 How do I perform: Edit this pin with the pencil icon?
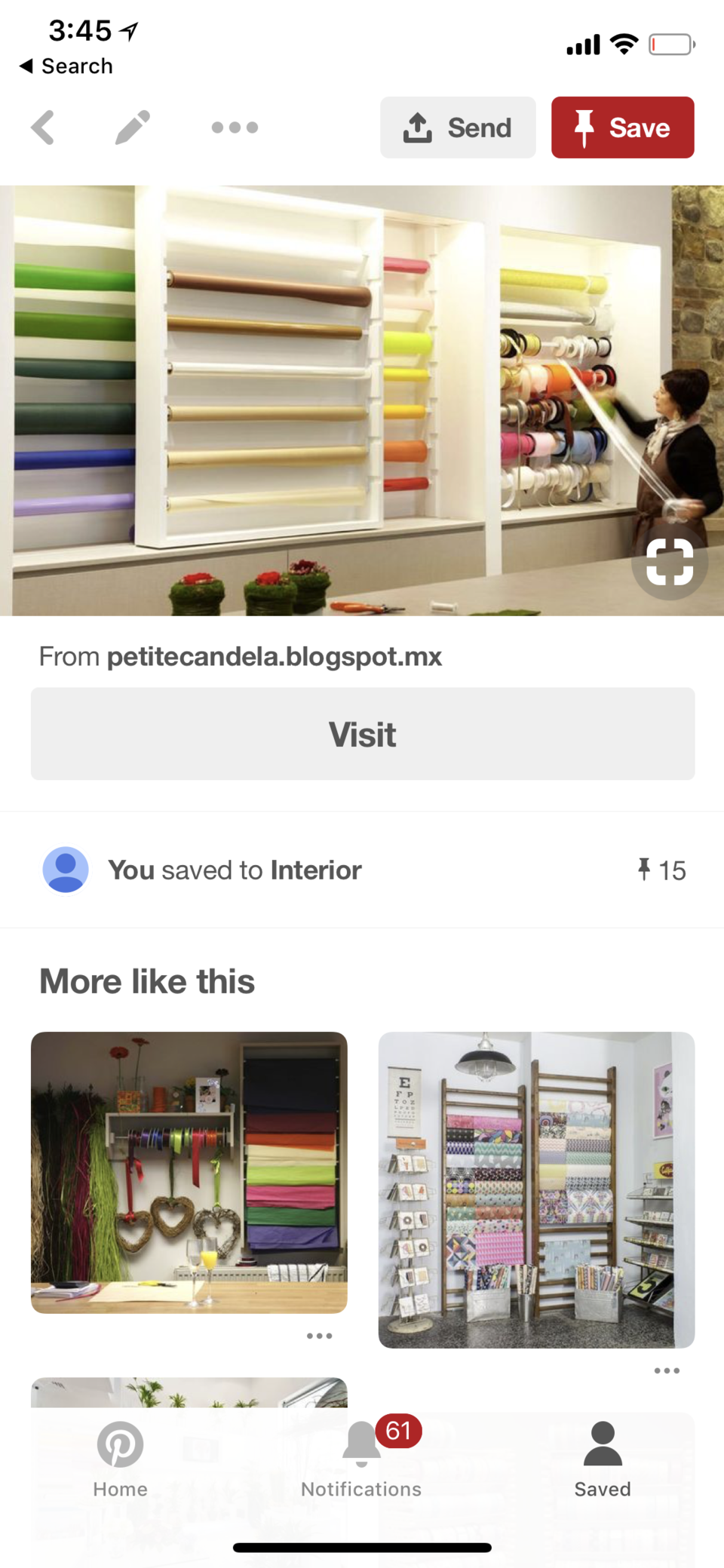click(133, 127)
